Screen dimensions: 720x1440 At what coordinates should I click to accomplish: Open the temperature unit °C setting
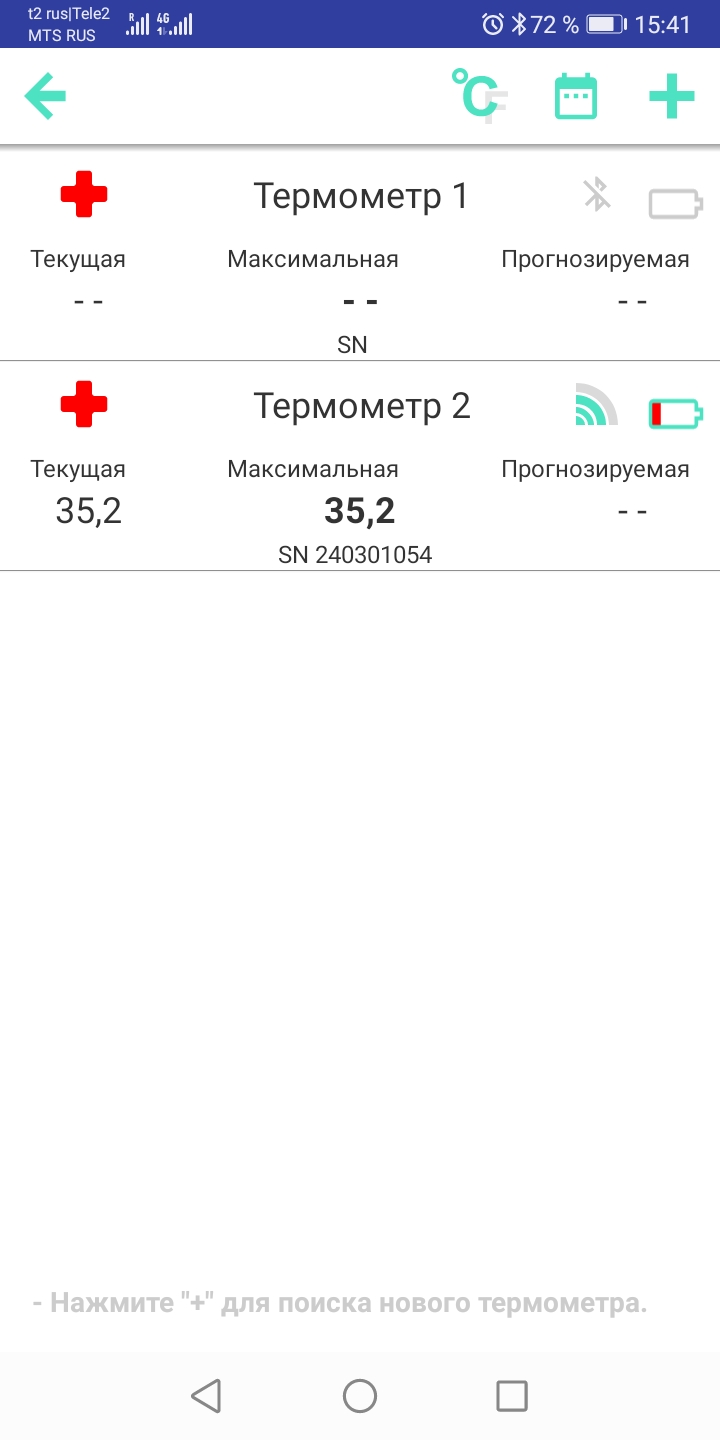[x=482, y=95]
